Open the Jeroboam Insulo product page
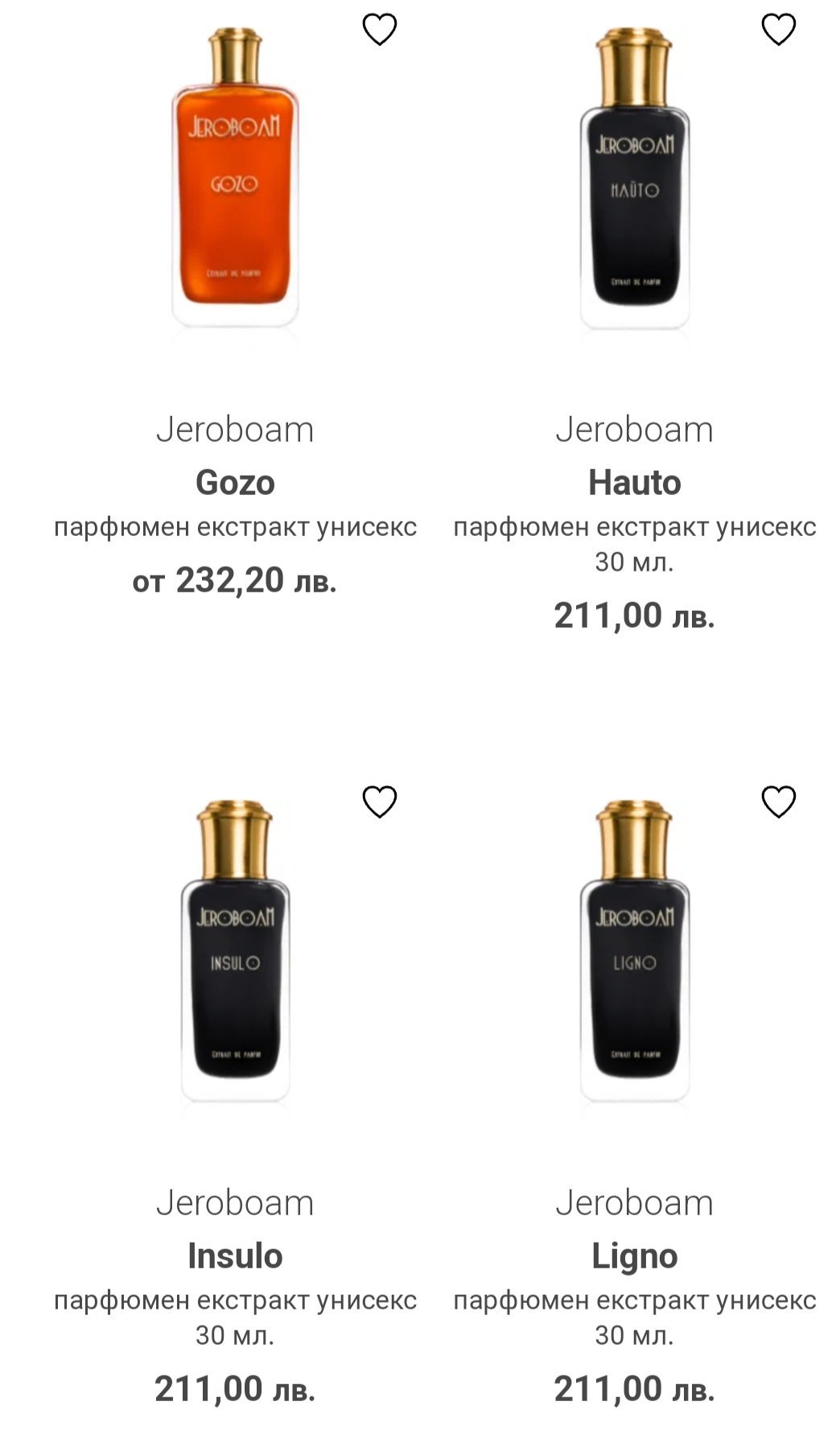Viewport: 840px width, 1455px height. [235, 1094]
